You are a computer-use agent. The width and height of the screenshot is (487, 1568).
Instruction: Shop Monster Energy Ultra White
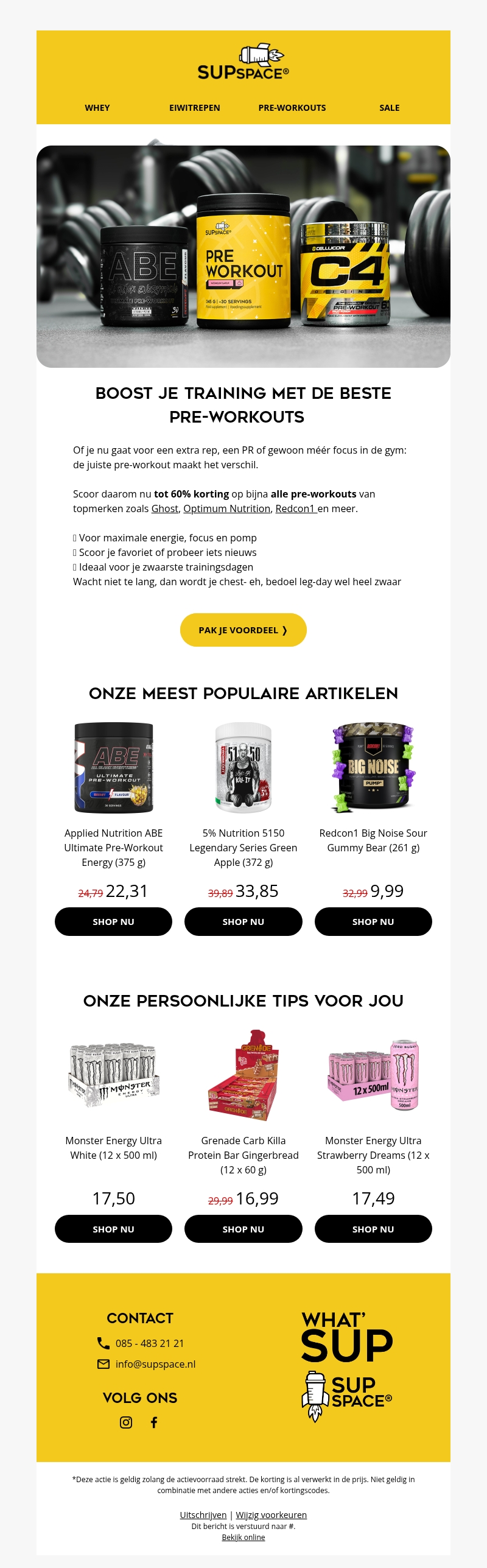pos(113,1229)
